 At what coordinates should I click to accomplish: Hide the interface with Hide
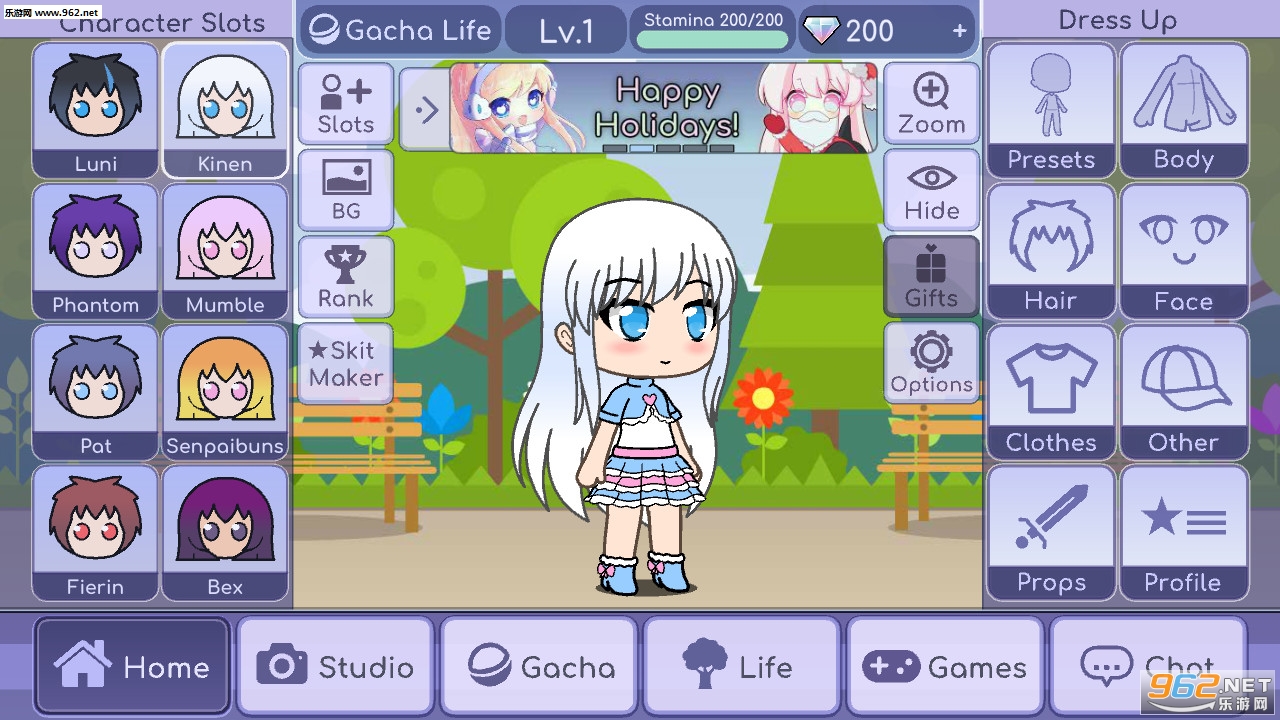(x=931, y=191)
